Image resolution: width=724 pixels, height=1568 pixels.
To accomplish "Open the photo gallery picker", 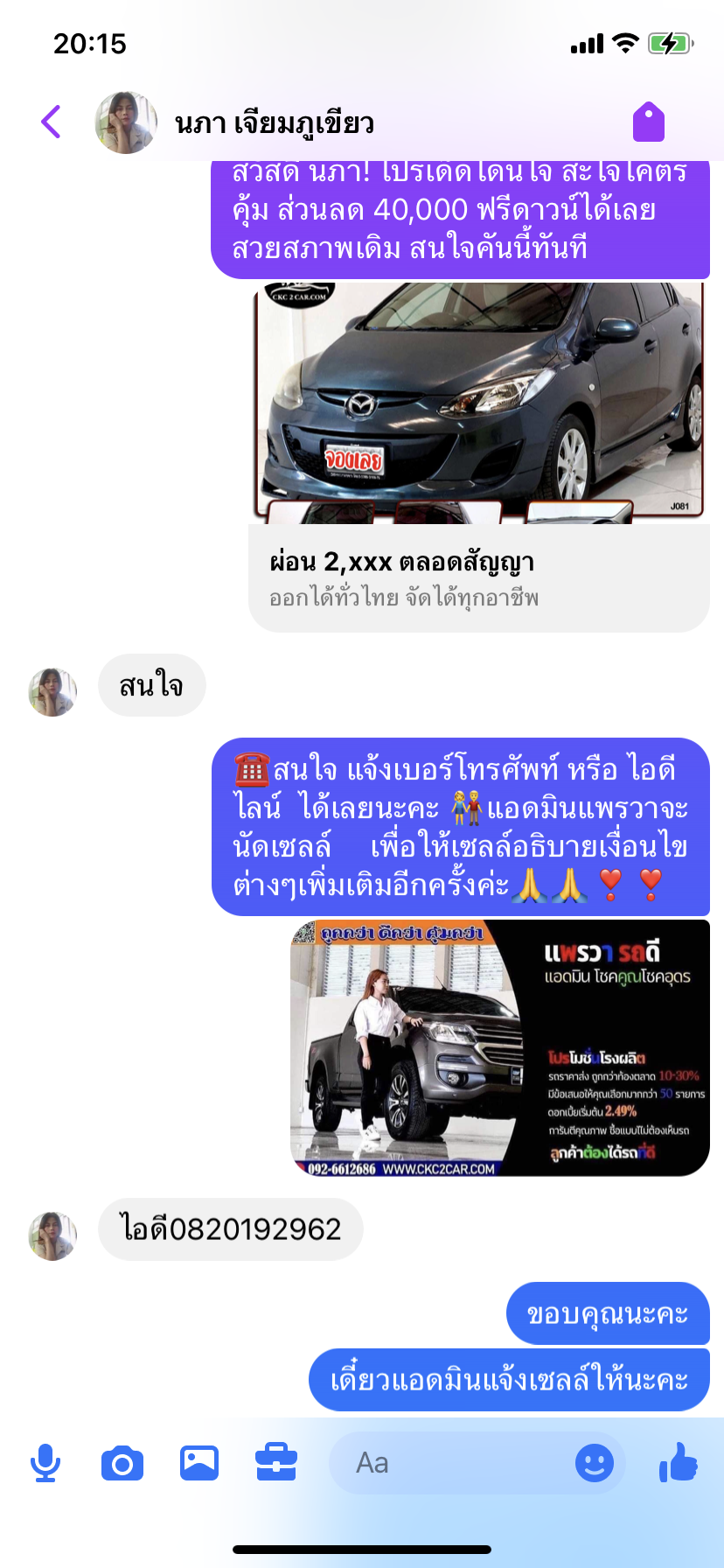I will pyautogui.click(x=199, y=1463).
